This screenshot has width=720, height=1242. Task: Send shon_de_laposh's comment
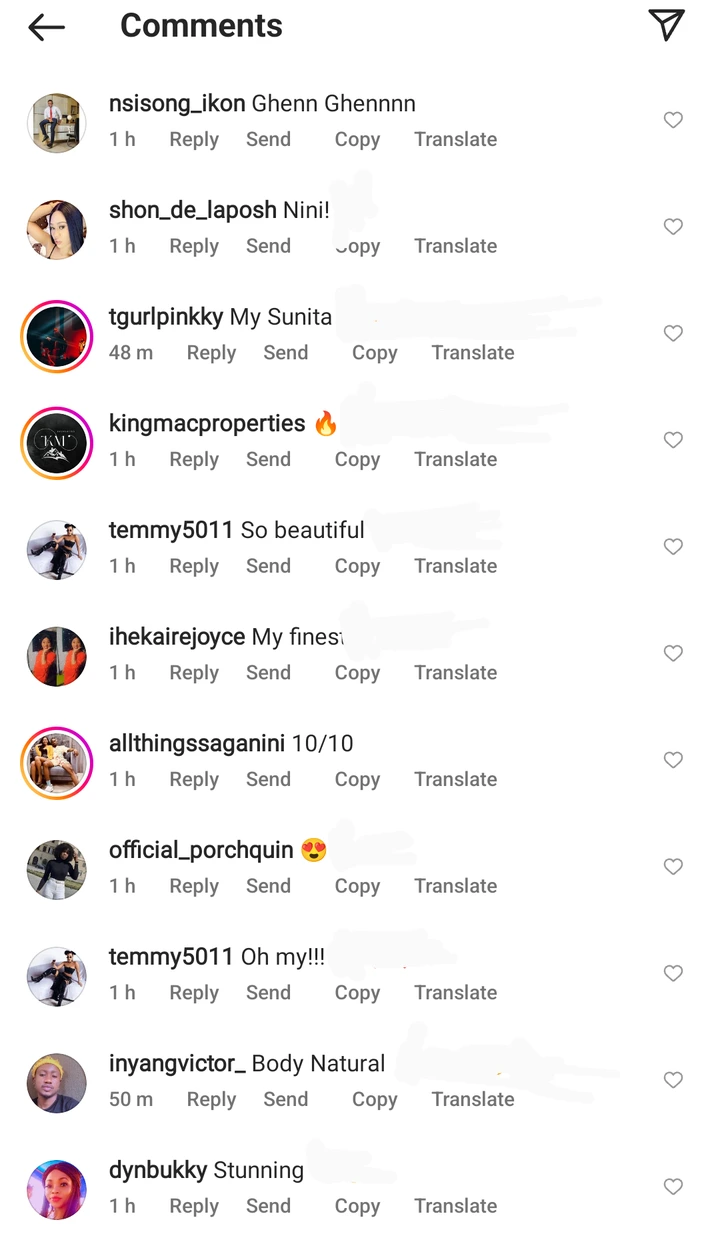pos(268,246)
